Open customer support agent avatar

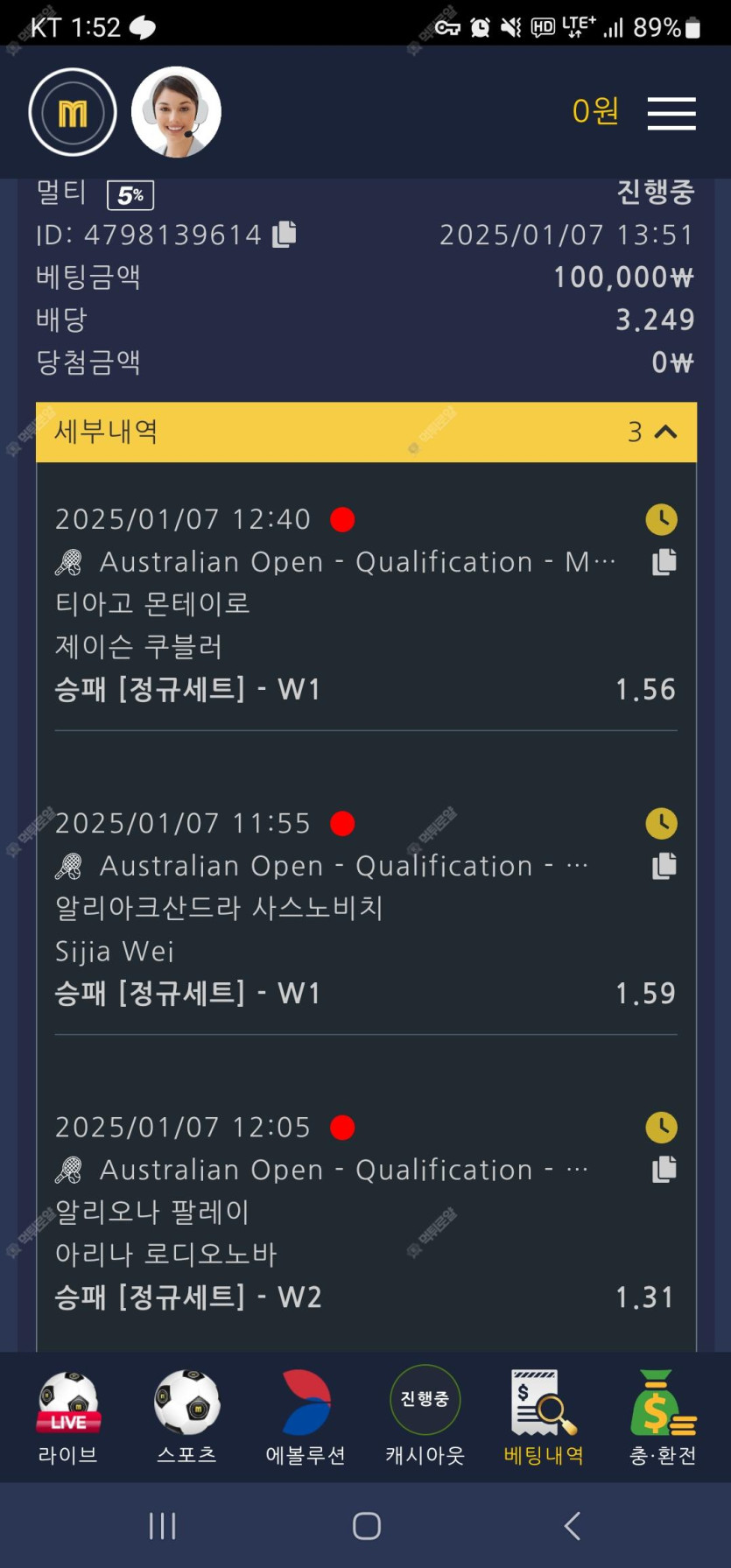click(x=176, y=112)
